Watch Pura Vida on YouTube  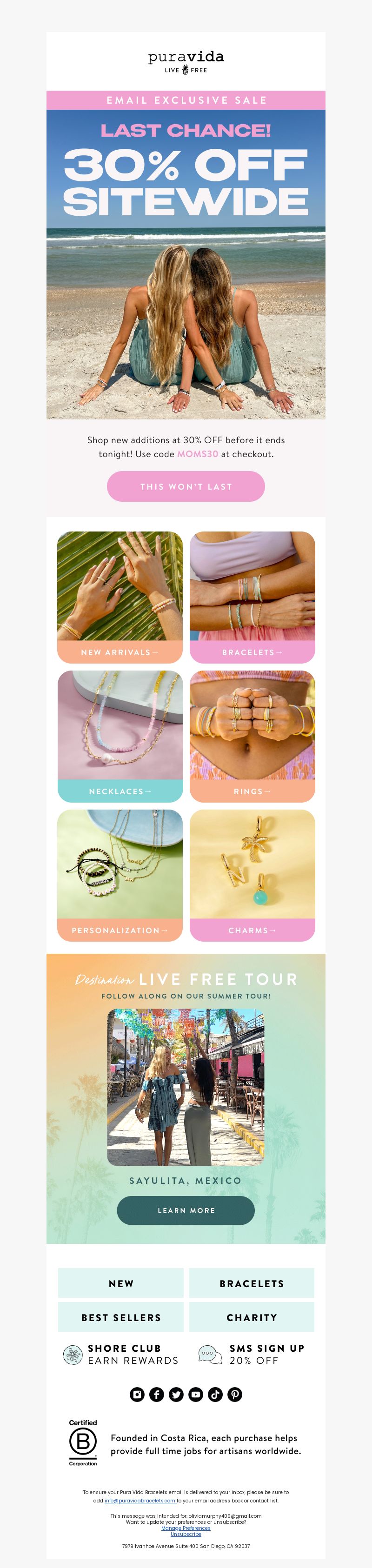point(195,1395)
